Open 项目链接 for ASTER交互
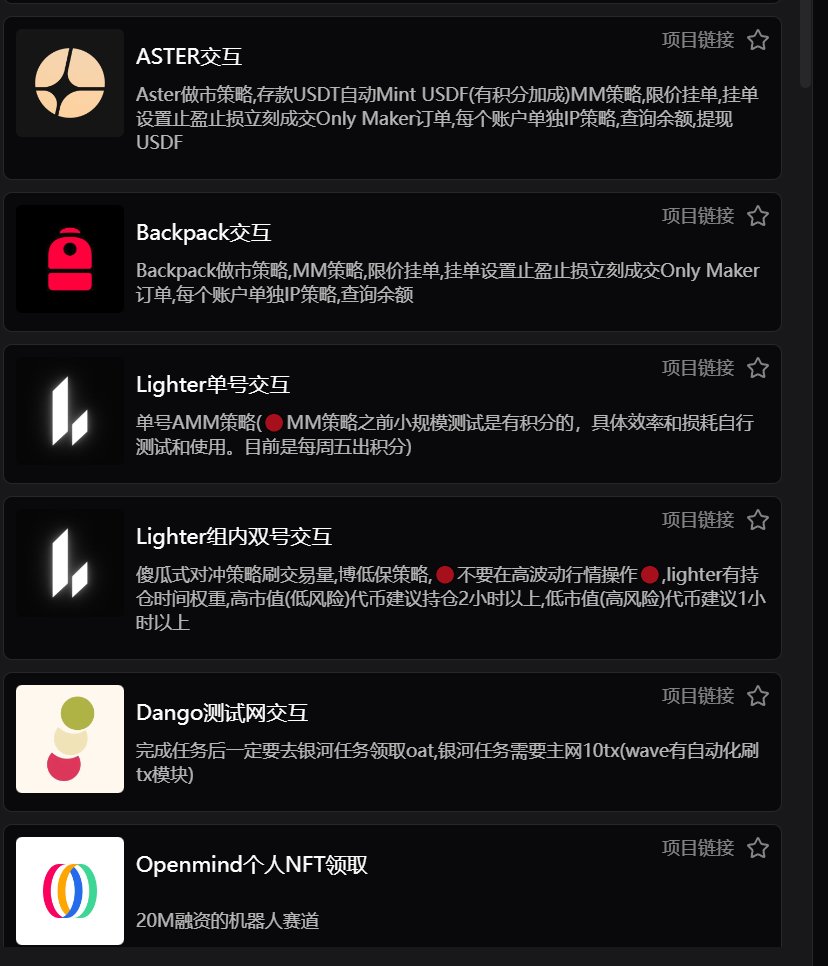 [x=697, y=40]
